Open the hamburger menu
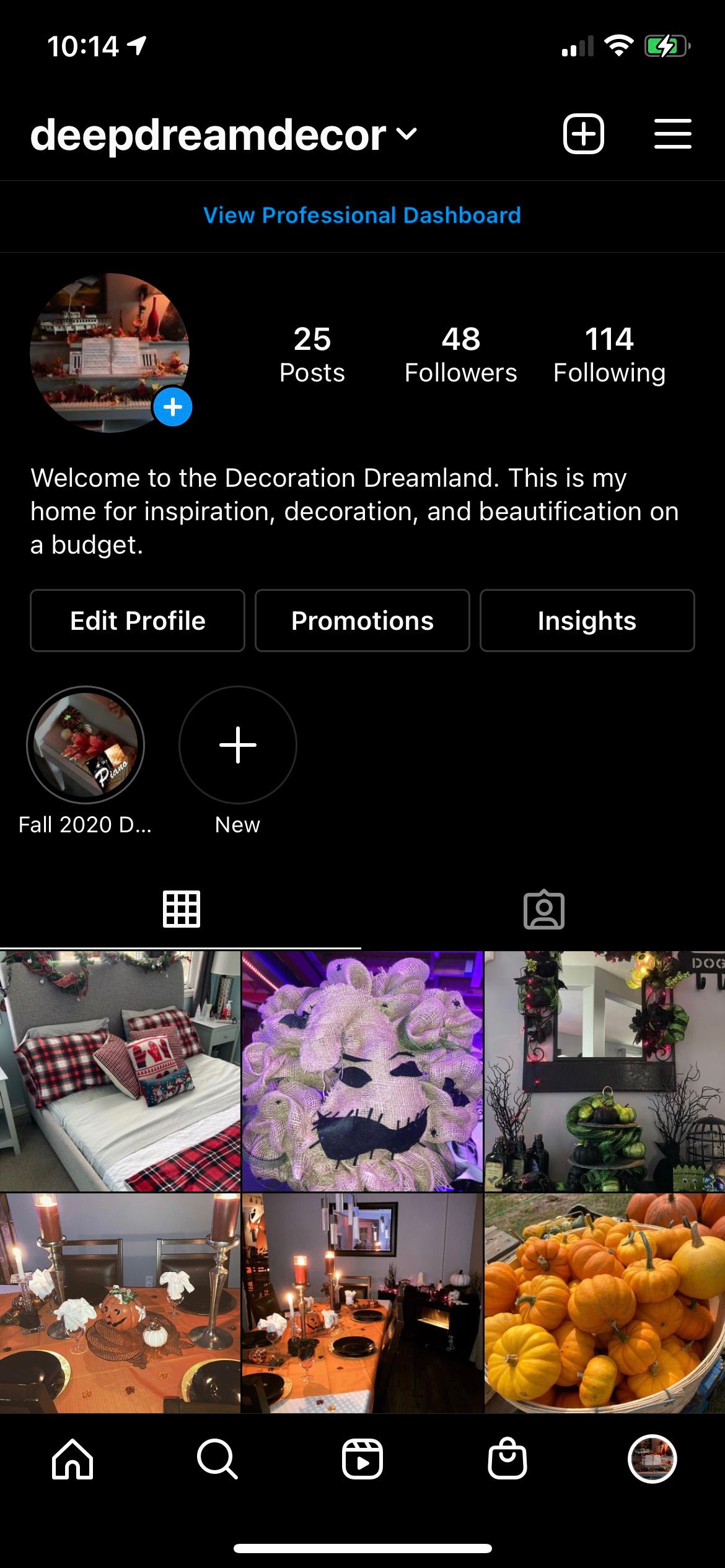Screen dimensions: 725x1568 pyautogui.click(x=672, y=134)
